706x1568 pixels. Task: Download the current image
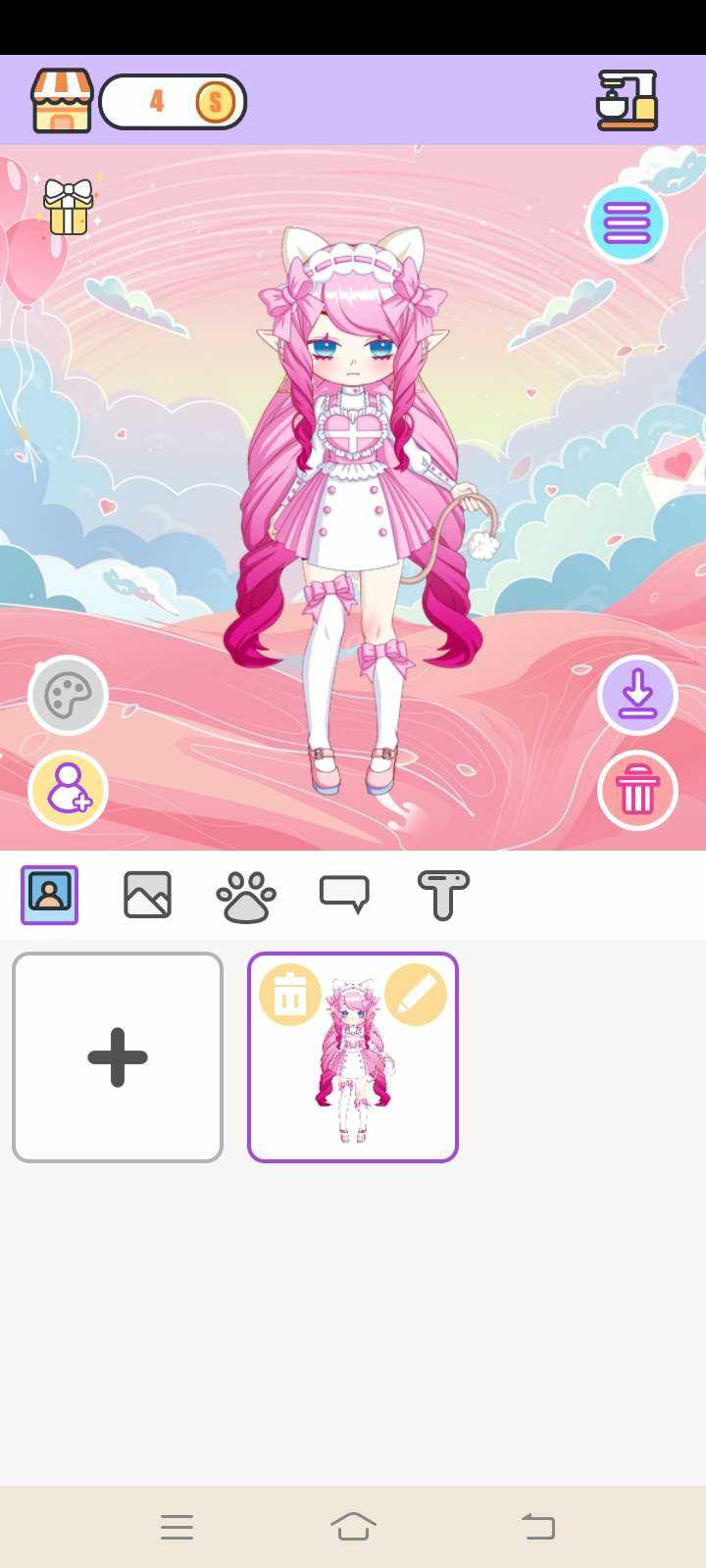pos(637,695)
